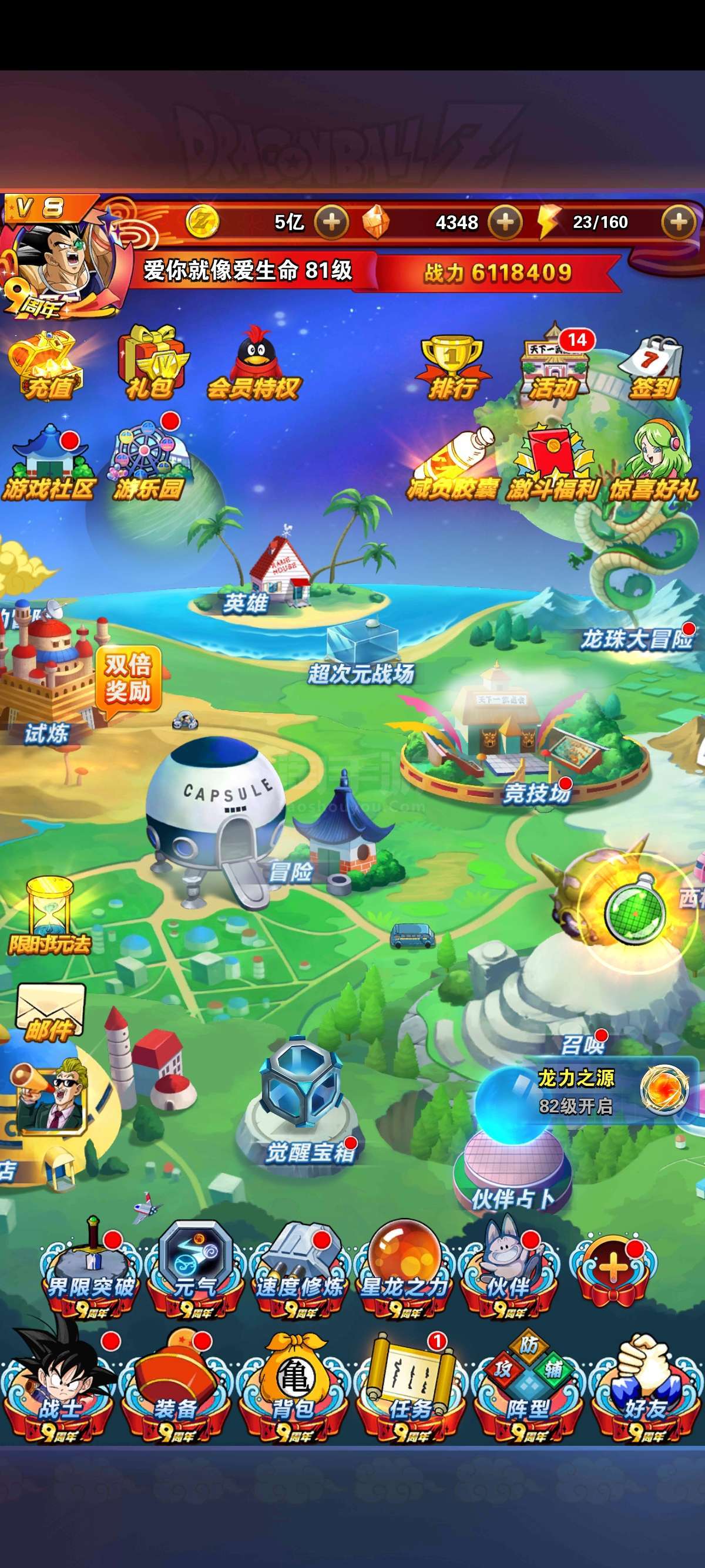Add more diamonds with plus button
Image resolution: width=705 pixels, height=1568 pixels.
pyautogui.click(x=505, y=222)
